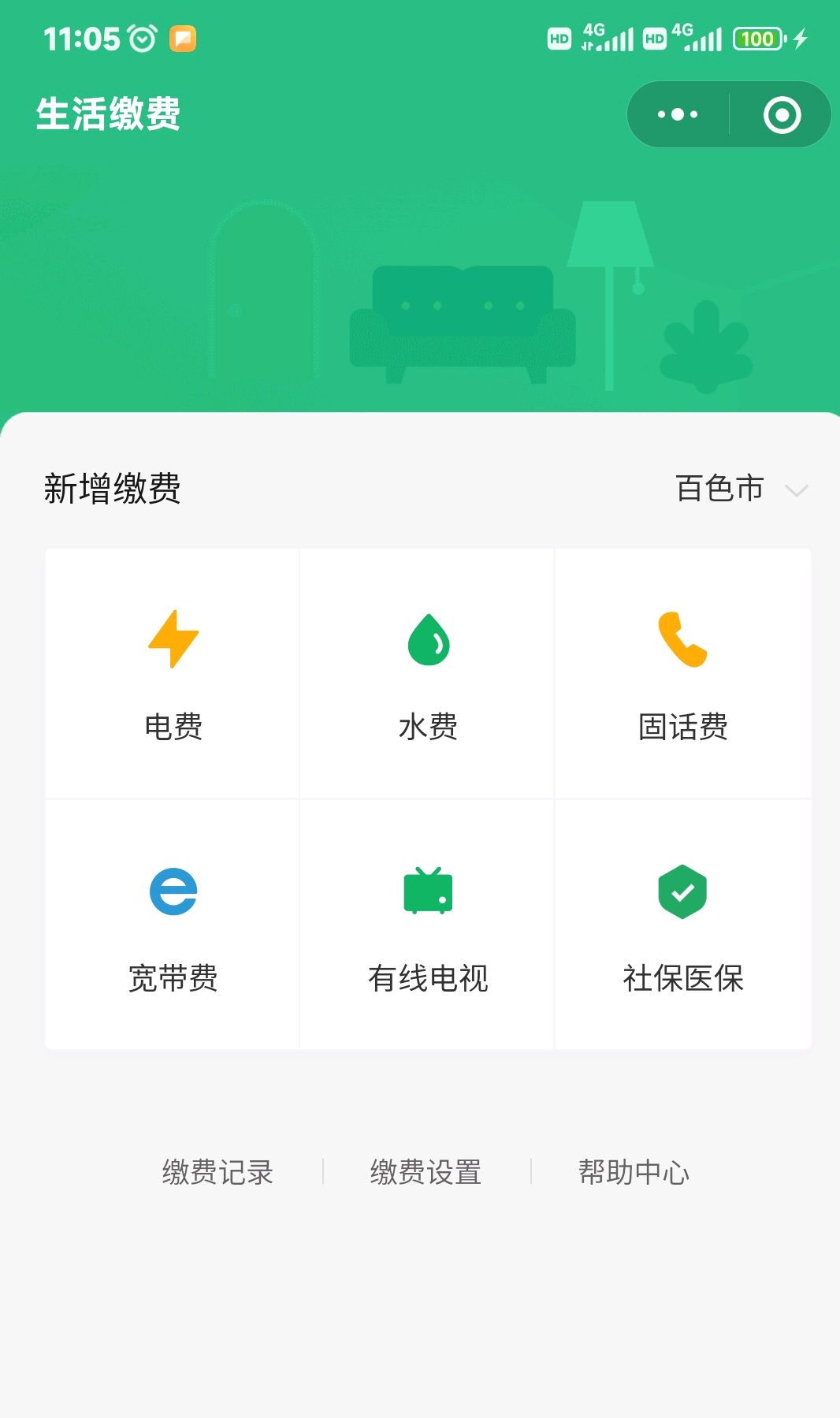Change city by tapping 百色市 text

click(719, 489)
